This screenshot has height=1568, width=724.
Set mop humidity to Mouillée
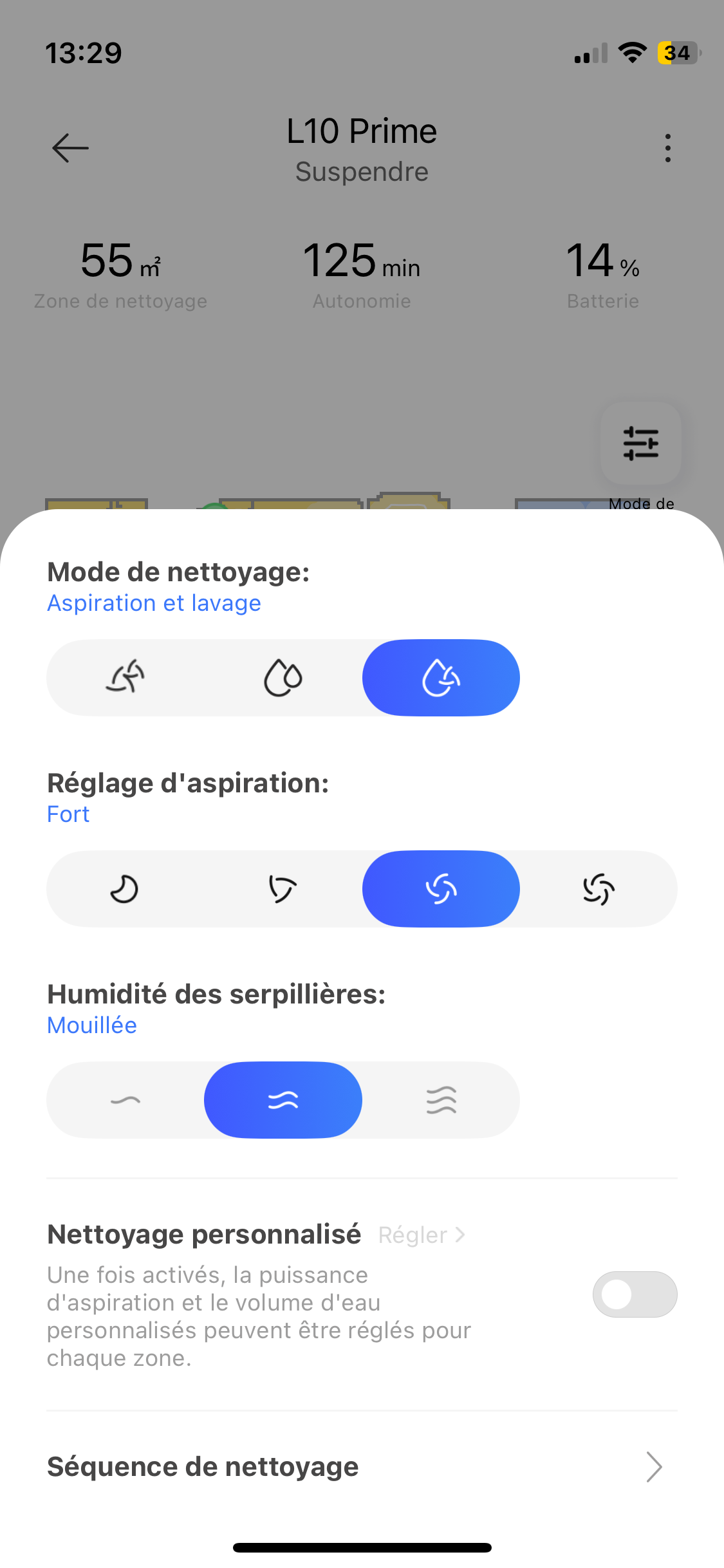(x=283, y=1100)
